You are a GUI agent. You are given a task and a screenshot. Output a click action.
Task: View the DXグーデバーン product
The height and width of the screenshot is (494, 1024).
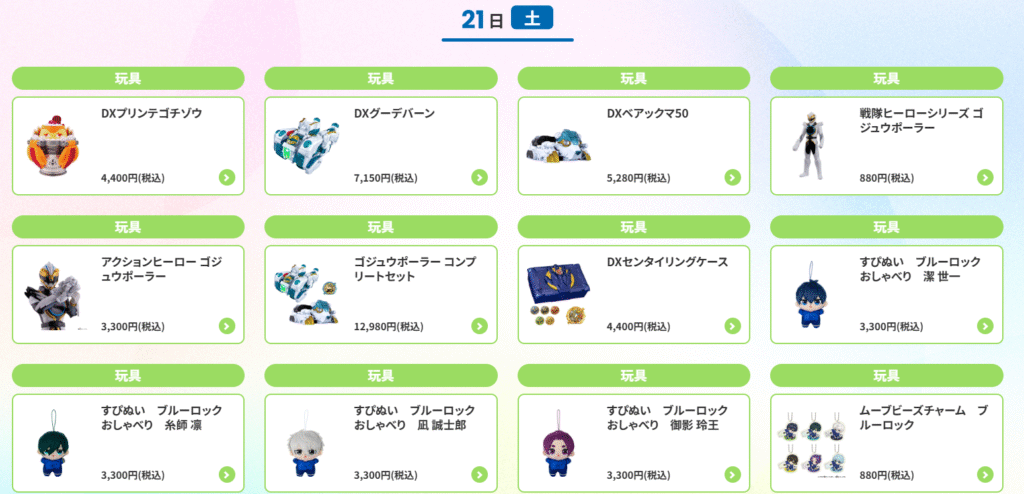tap(381, 146)
